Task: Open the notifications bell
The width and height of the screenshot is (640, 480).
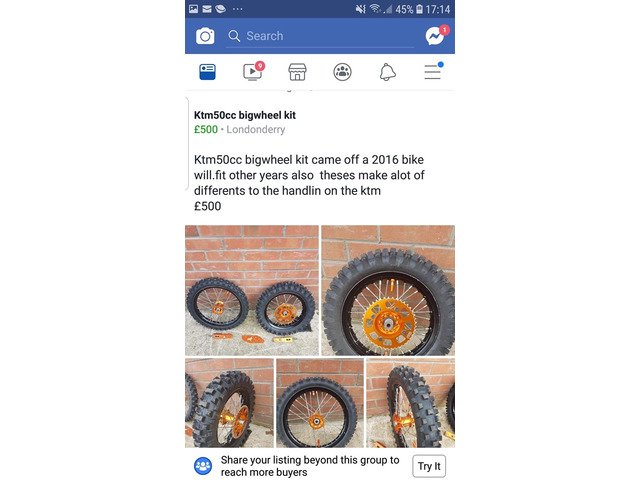Action: pyautogui.click(x=388, y=72)
